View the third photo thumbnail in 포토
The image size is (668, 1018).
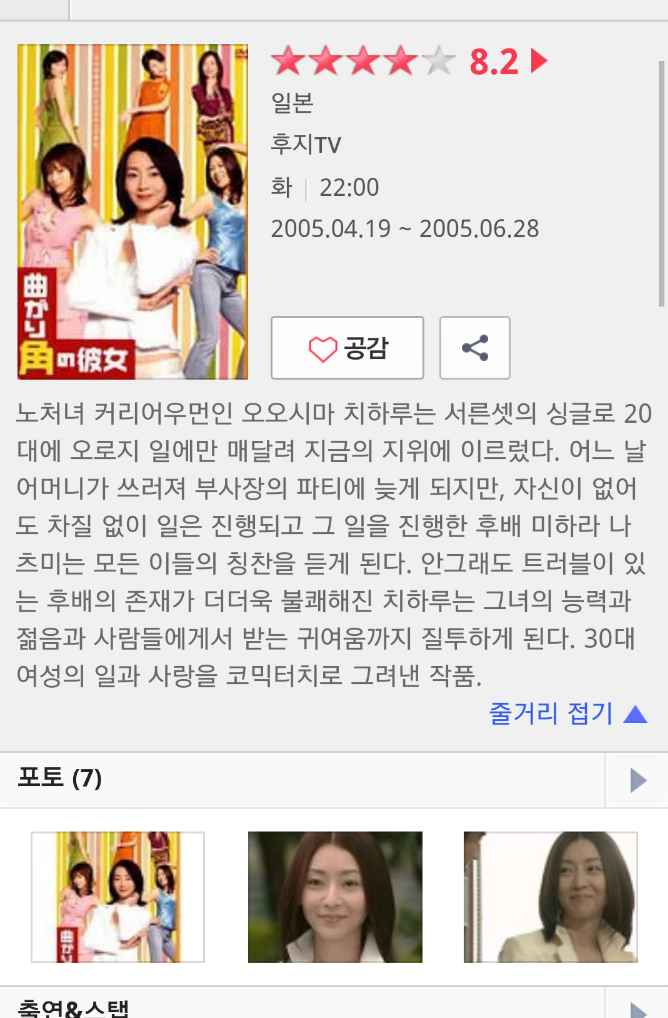click(x=550, y=897)
